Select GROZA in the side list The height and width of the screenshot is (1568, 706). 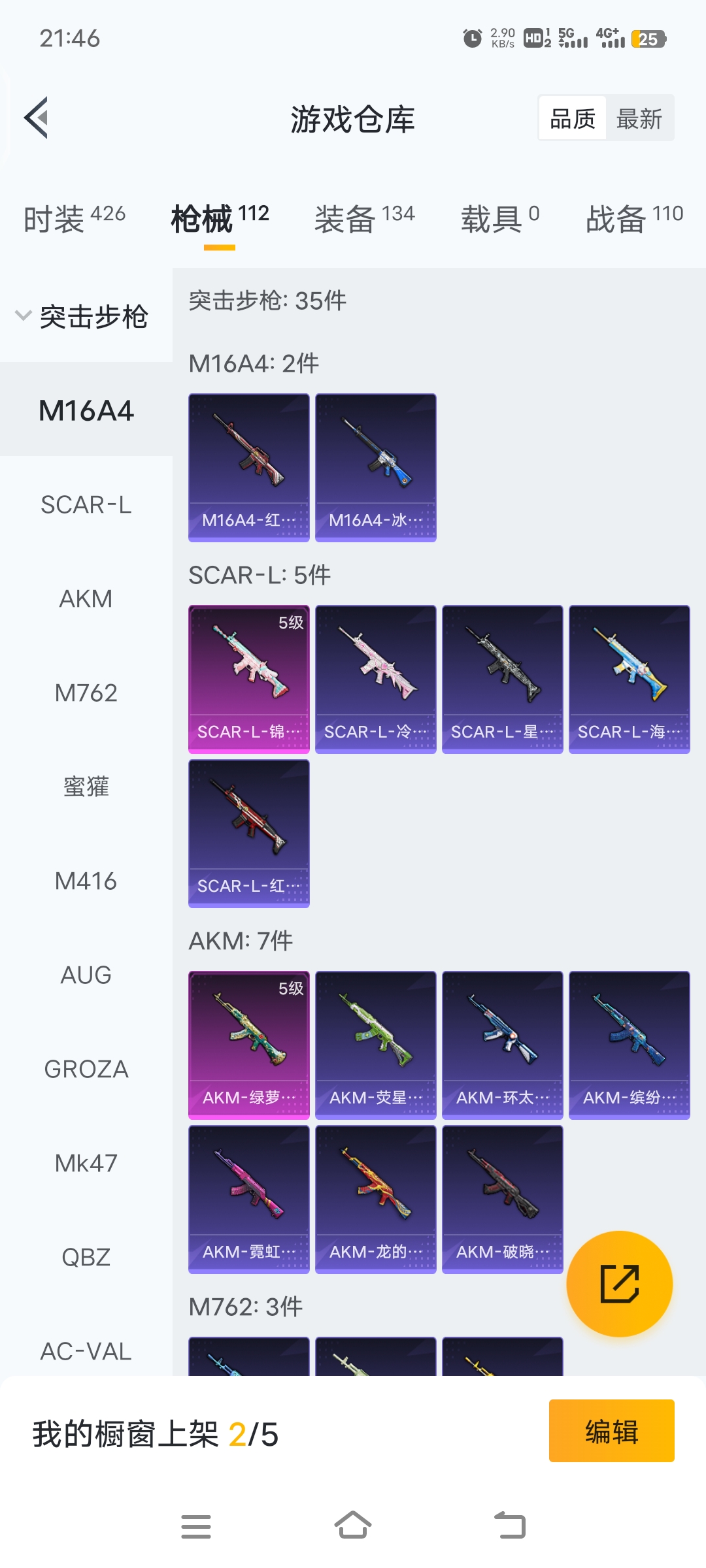point(86,1069)
